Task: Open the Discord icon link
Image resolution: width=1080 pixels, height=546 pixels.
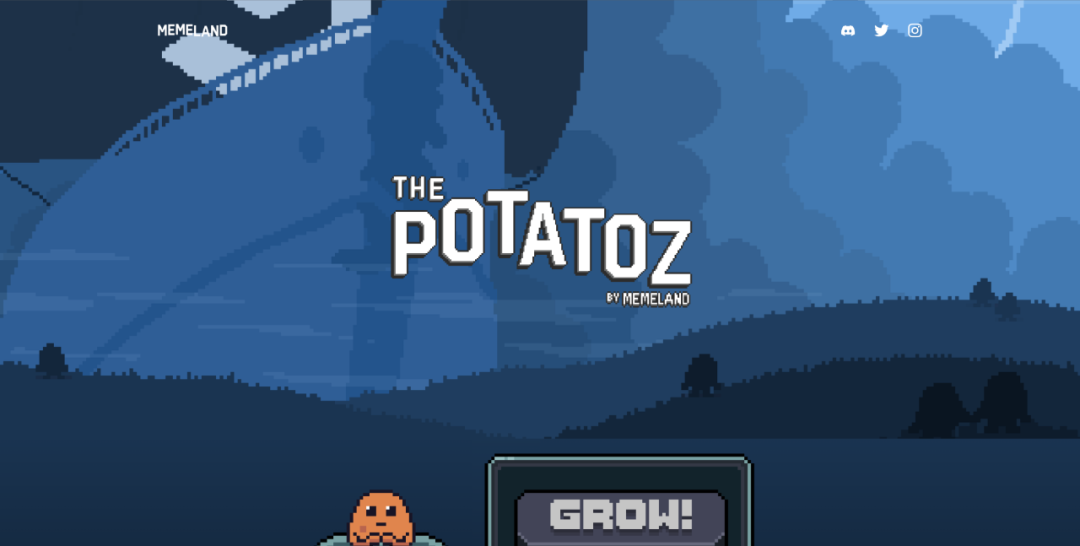Action: tap(848, 30)
